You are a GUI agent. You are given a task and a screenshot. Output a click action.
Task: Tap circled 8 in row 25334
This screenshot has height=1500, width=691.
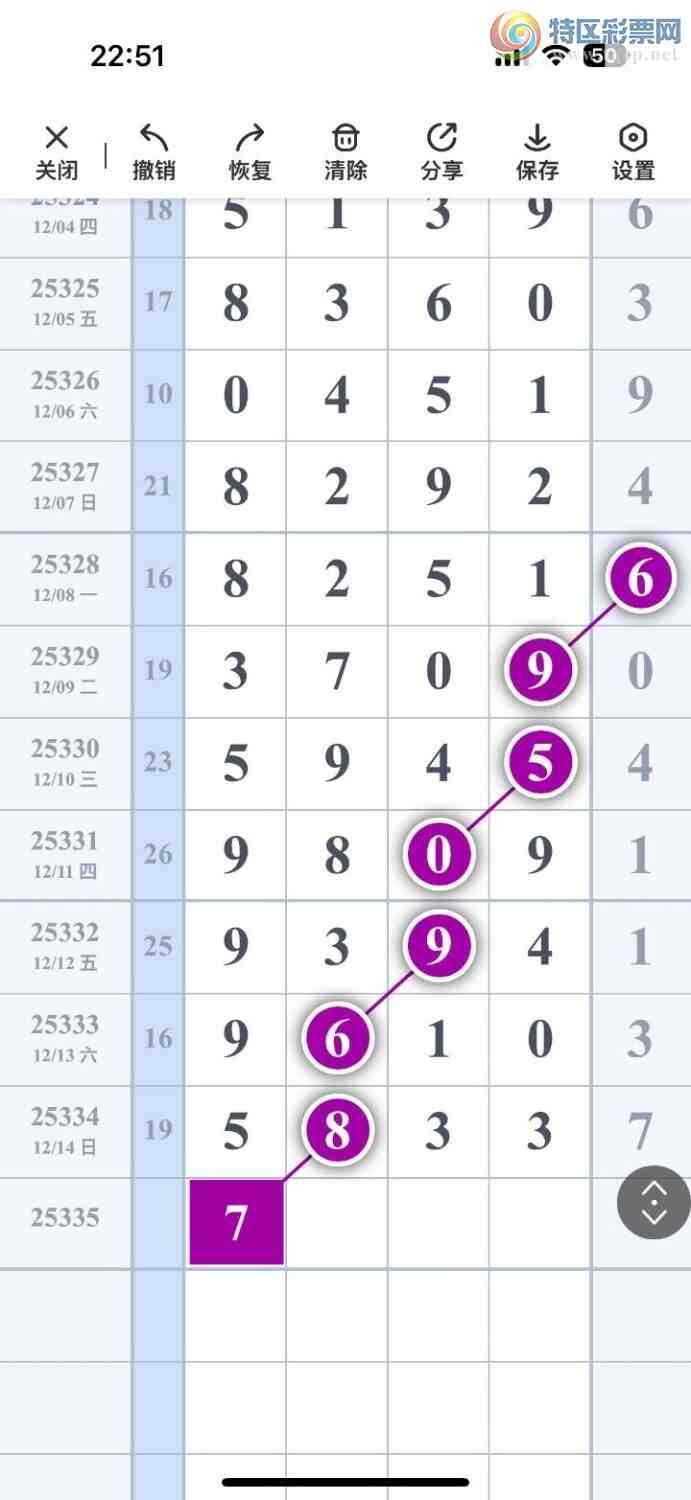[x=338, y=1131]
